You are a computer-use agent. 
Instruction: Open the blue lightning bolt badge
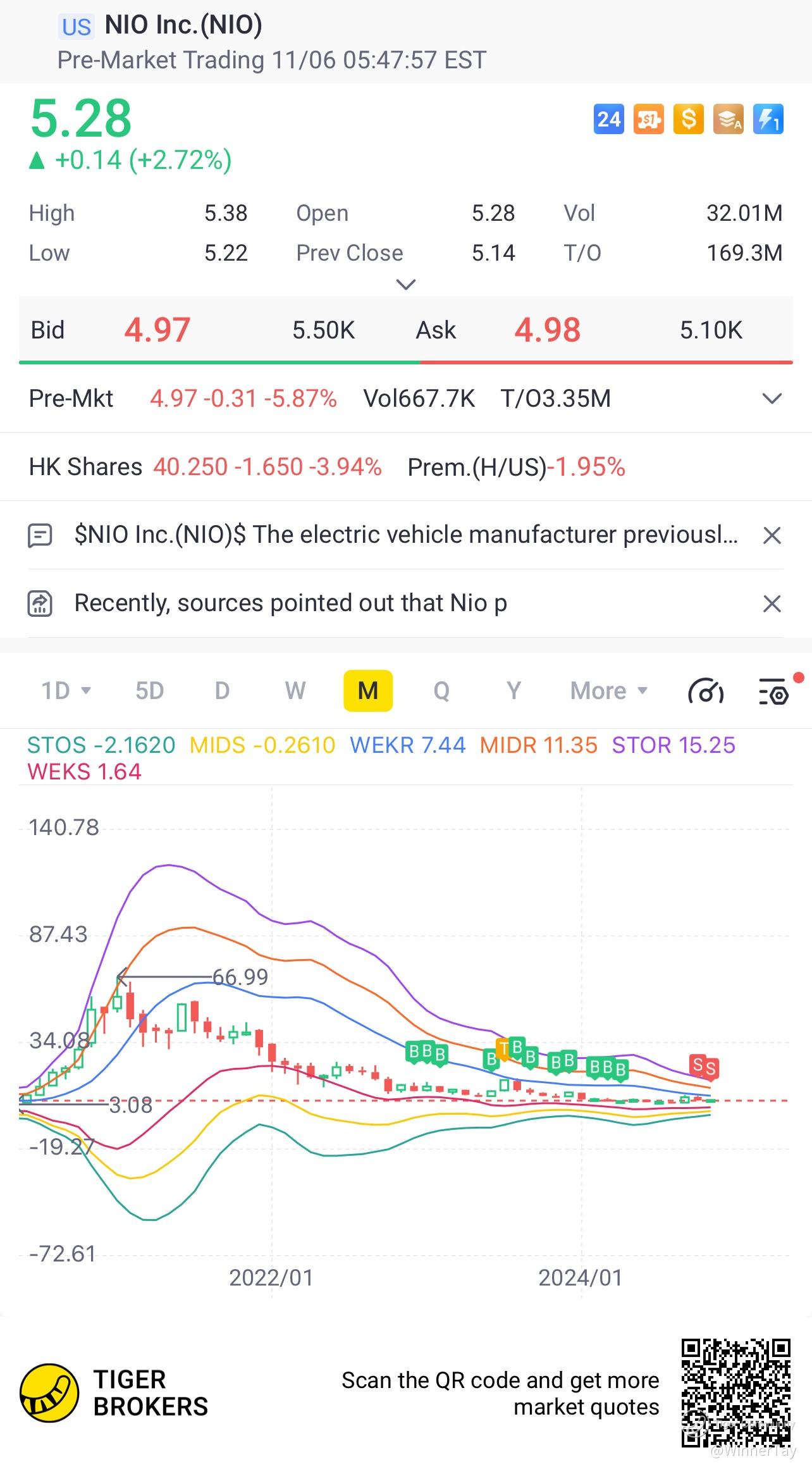point(768,119)
